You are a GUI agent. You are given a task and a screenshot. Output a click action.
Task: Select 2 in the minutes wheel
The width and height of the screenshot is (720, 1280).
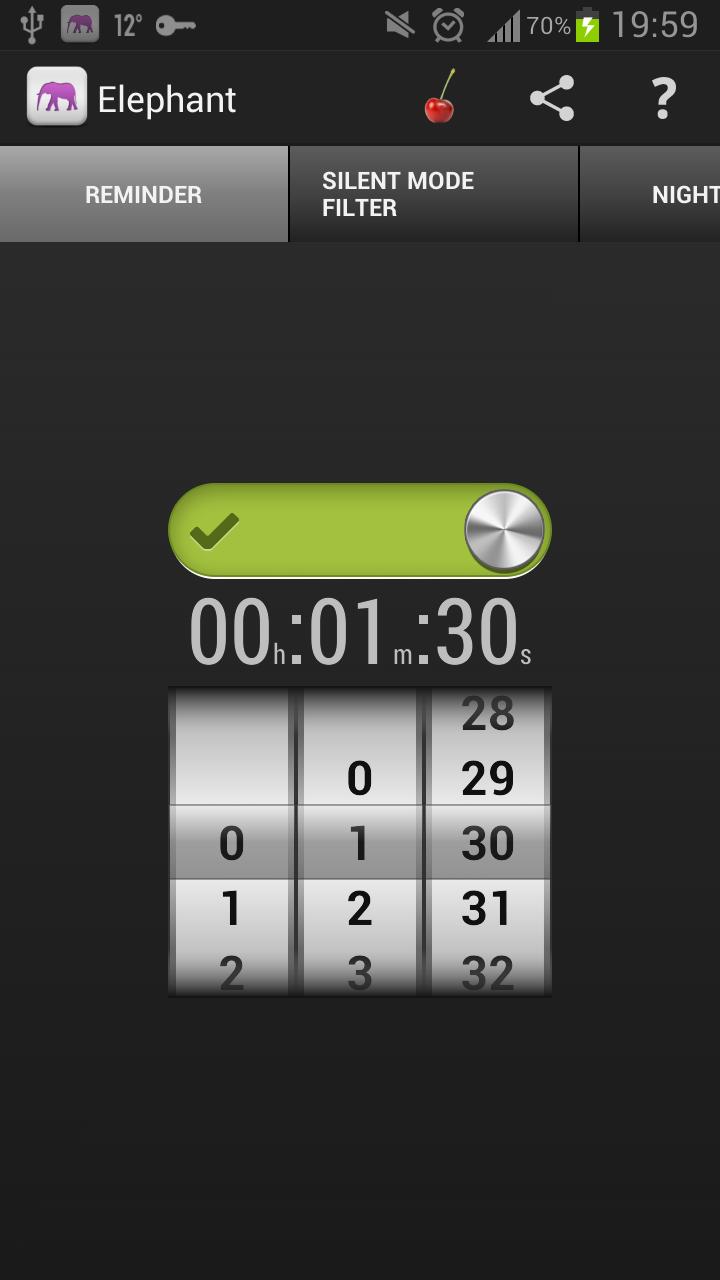click(359, 908)
